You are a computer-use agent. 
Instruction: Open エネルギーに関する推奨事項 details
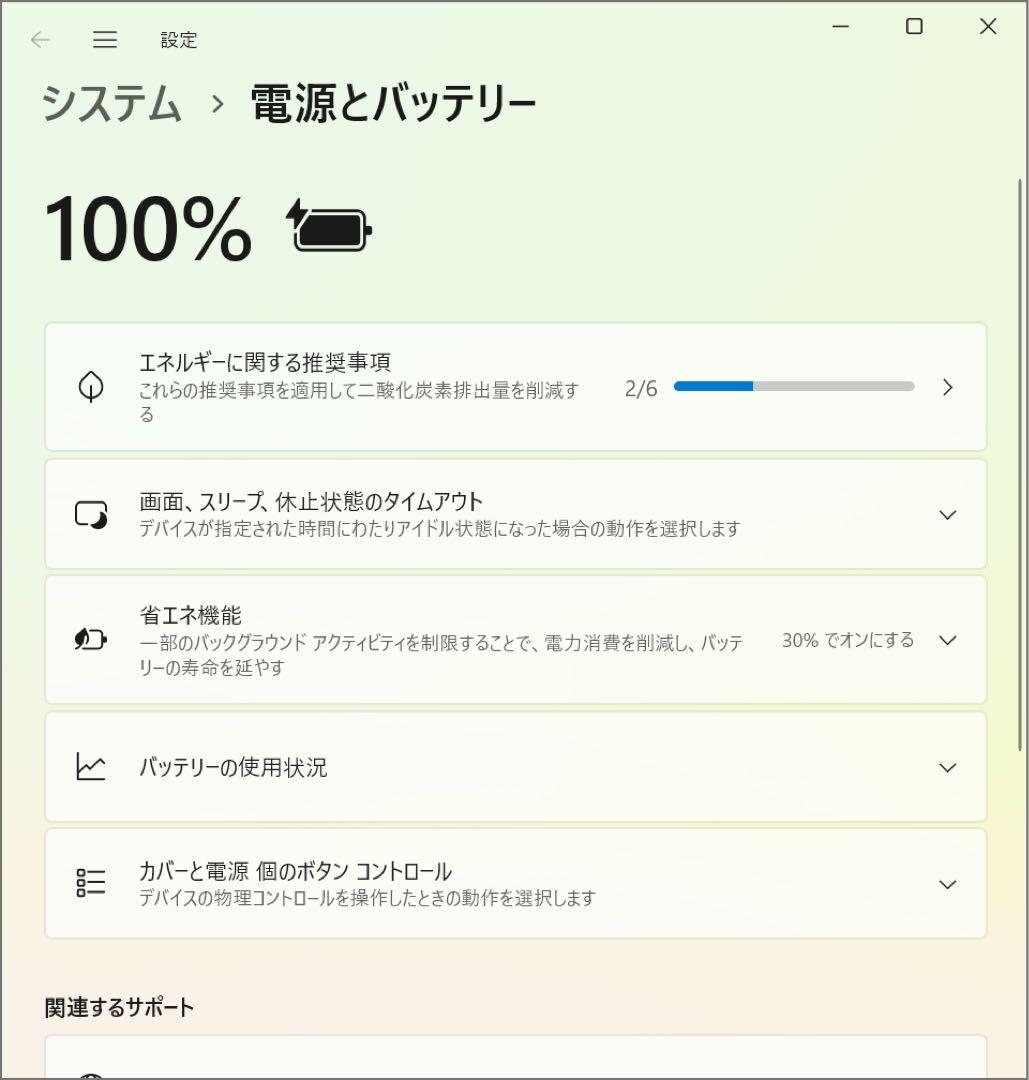(947, 386)
